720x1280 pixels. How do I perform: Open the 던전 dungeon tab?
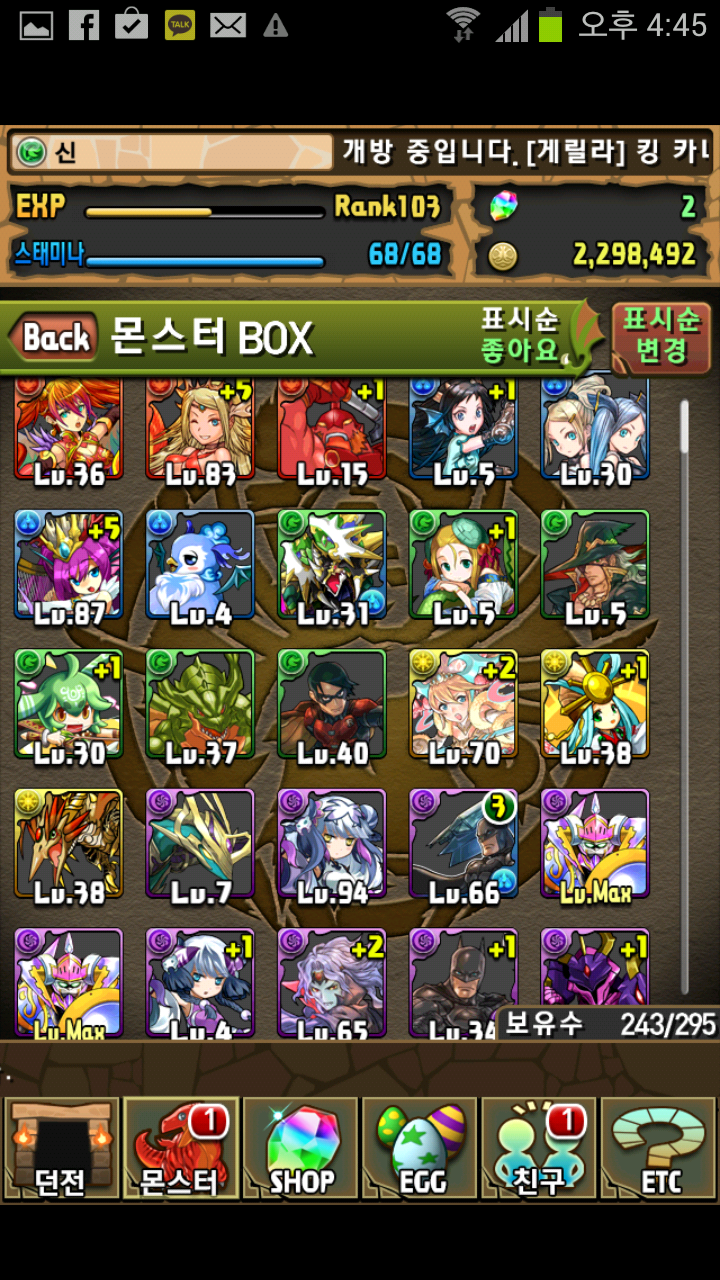tap(60, 1148)
